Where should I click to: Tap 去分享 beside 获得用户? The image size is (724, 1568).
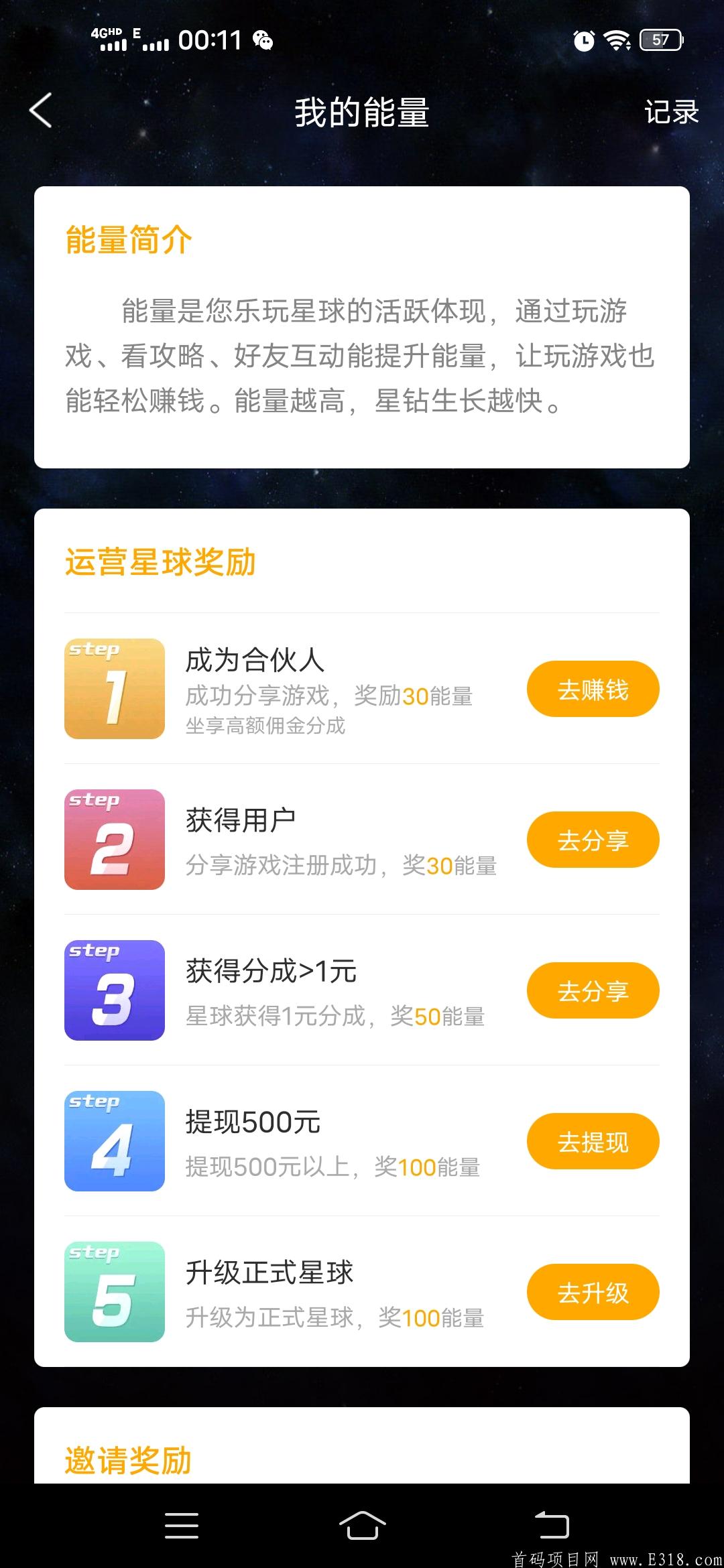click(593, 839)
